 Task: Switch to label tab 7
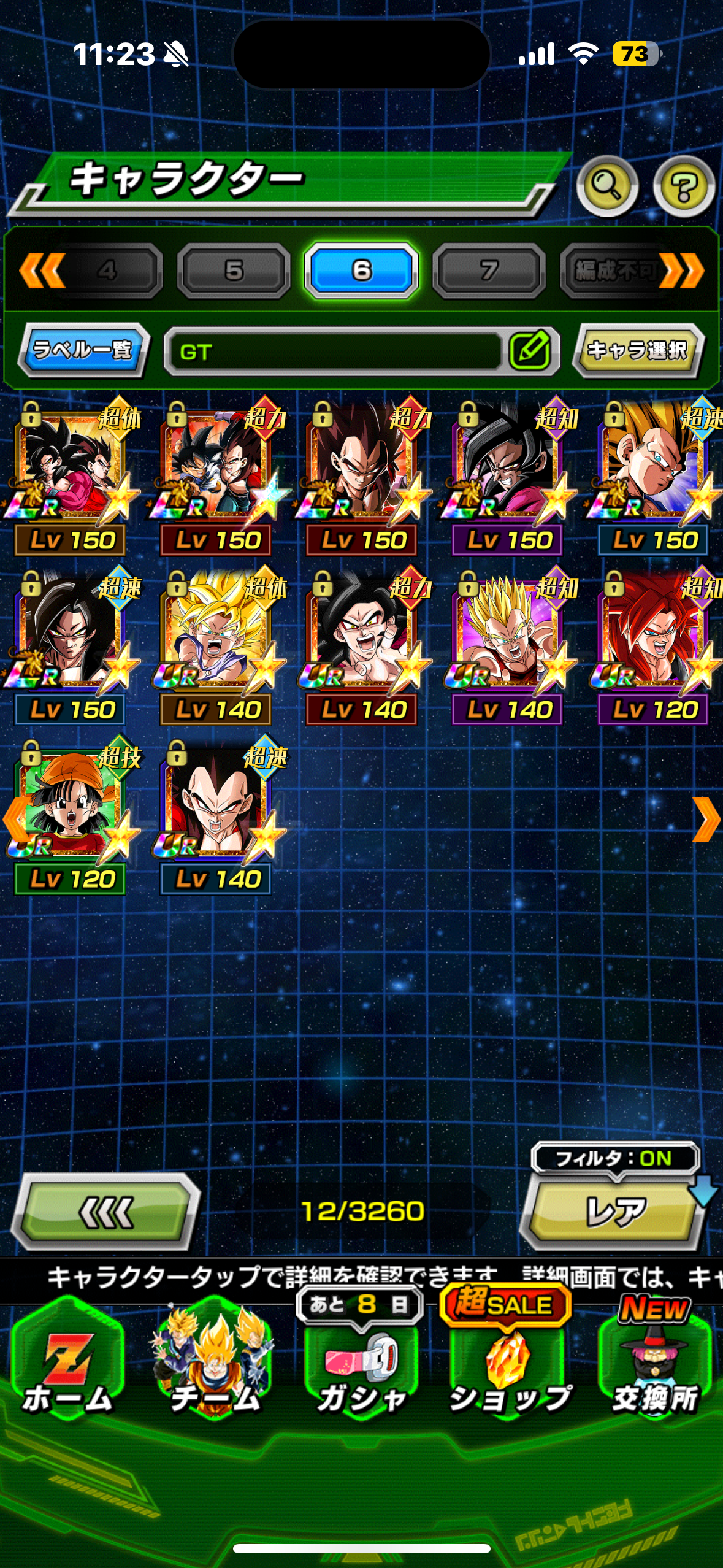[489, 271]
